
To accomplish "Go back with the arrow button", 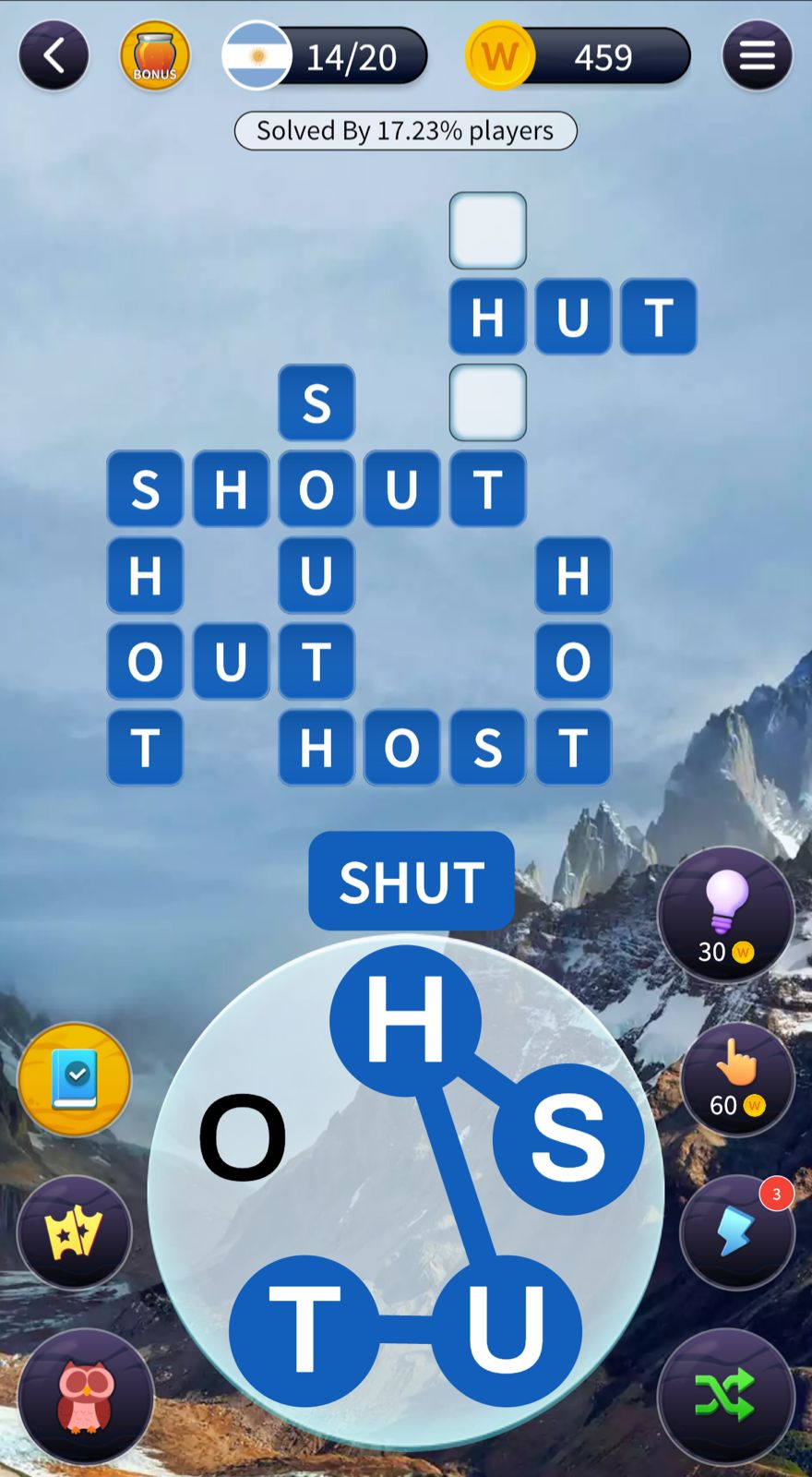I will click(x=54, y=56).
